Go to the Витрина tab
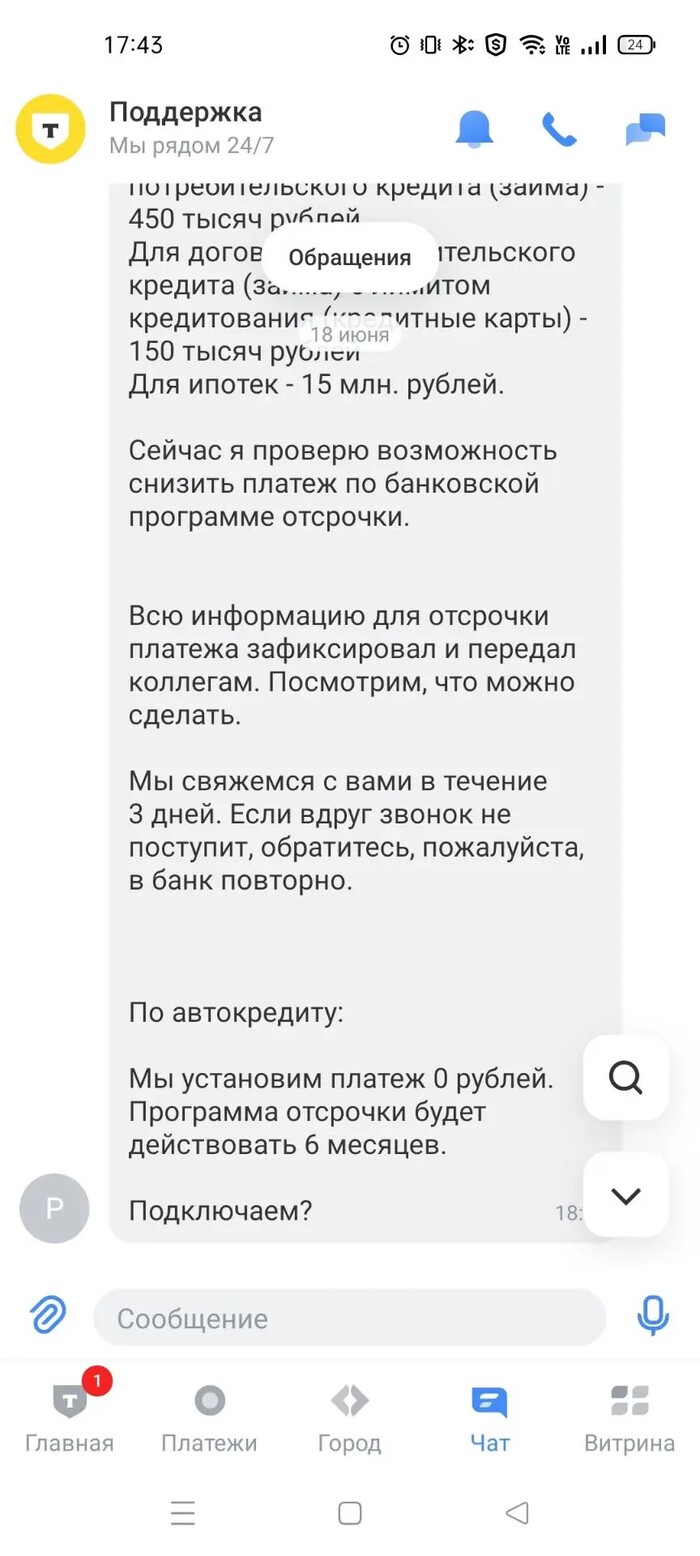 (x=630, y=1418)
